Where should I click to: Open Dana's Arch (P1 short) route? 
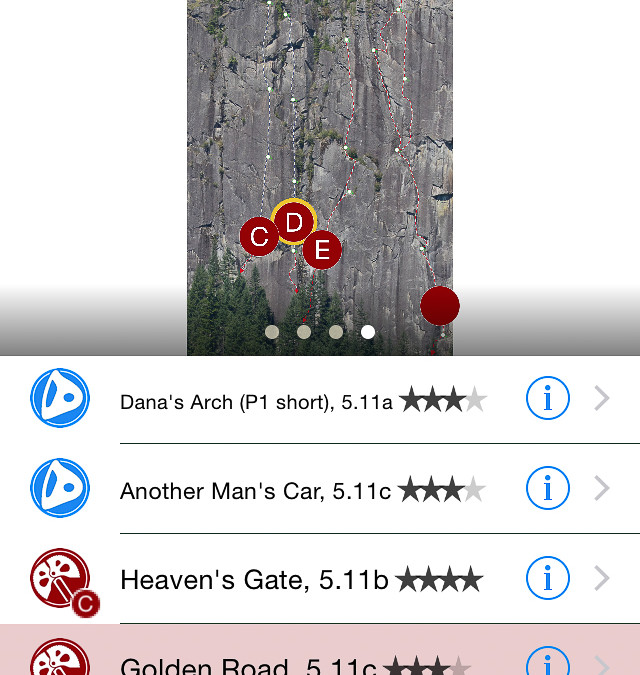click(300, 401)
